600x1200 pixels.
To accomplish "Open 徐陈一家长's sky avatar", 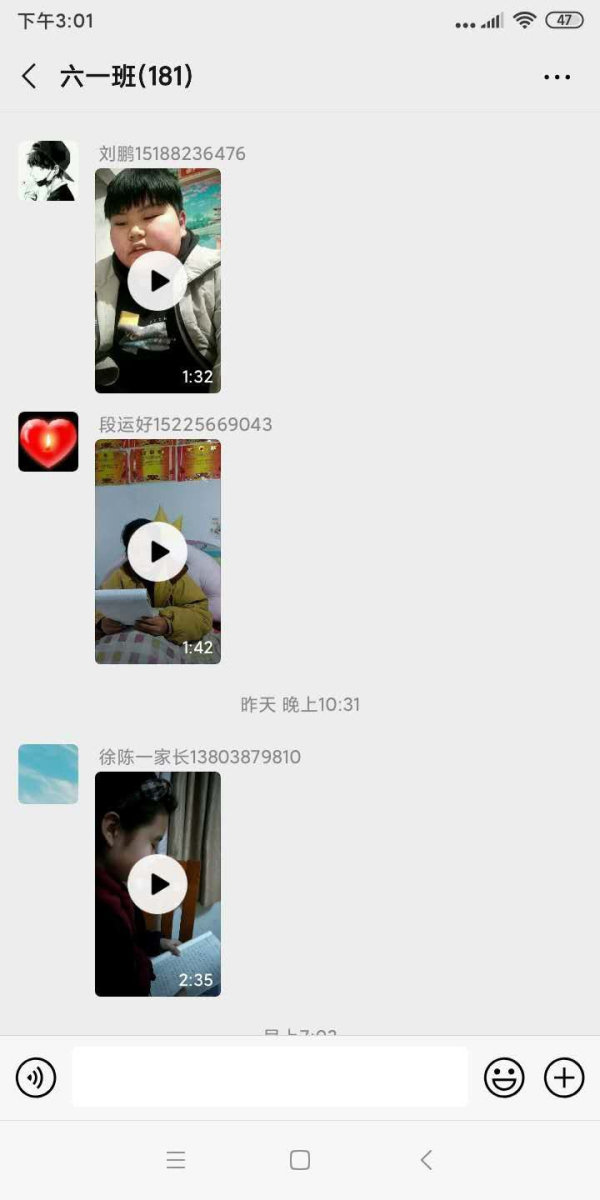I will [48, 774].
